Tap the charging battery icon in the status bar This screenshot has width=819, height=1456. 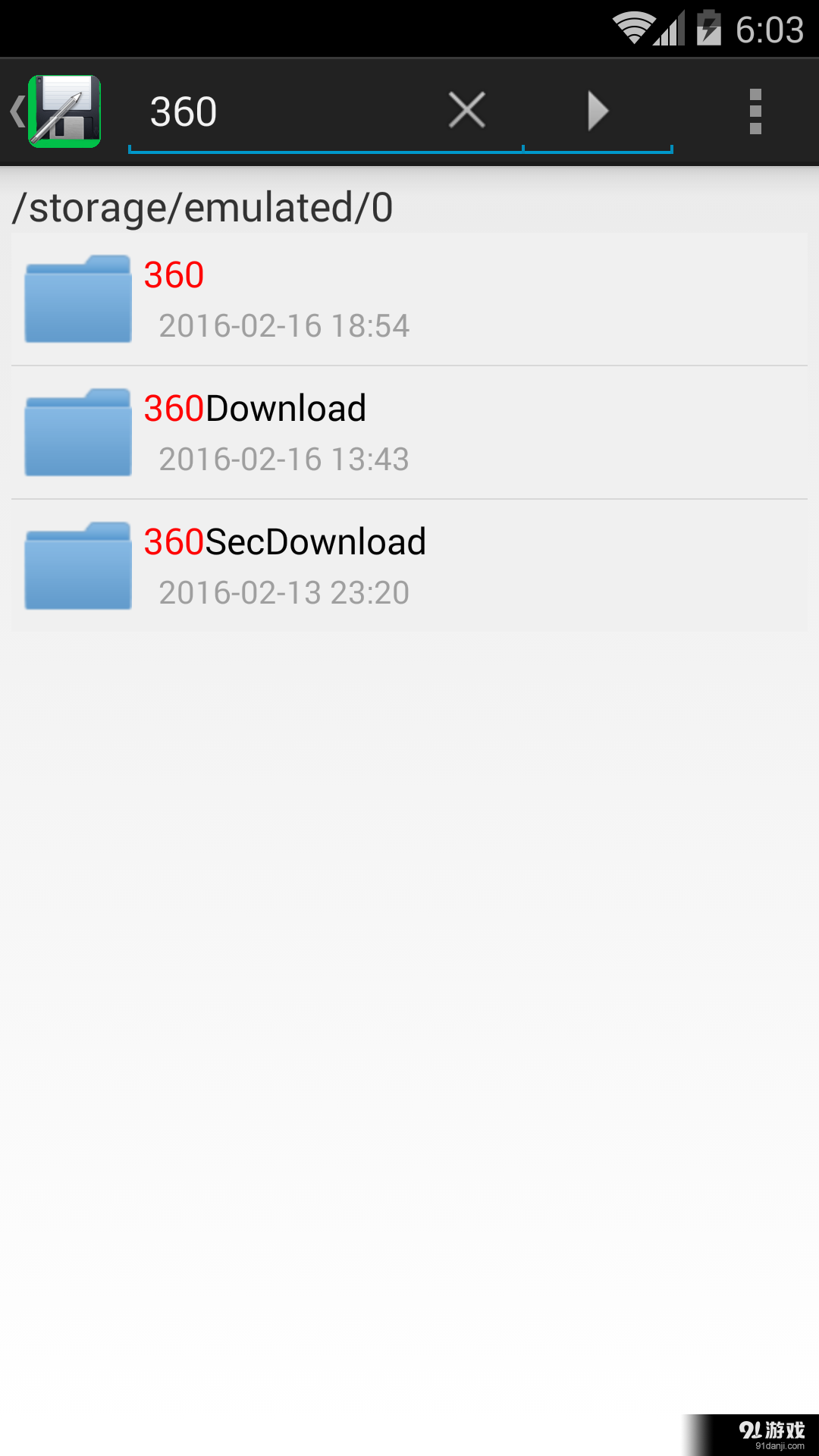pyautogui.click(x=710, y=25)
